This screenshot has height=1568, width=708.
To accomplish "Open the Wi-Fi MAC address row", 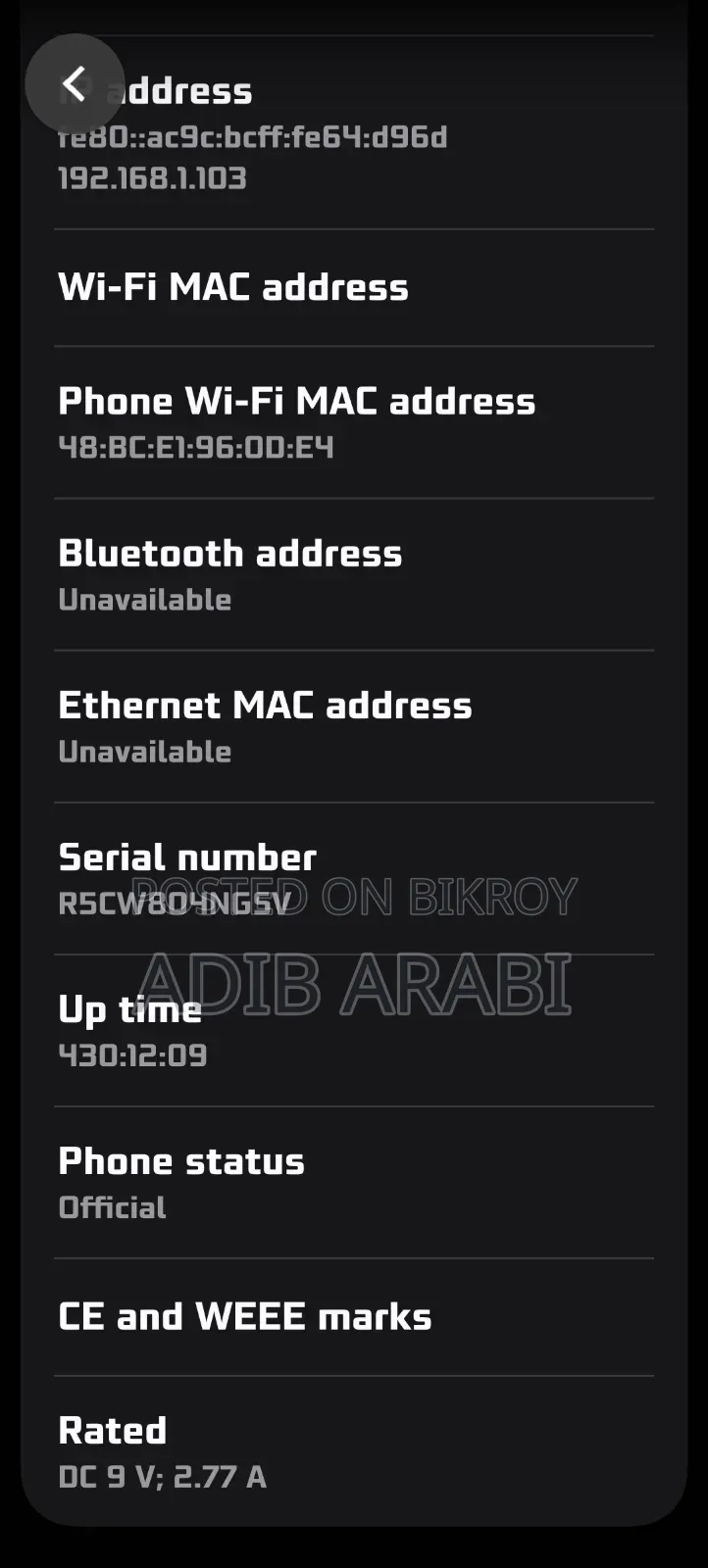I will (354, 288).
